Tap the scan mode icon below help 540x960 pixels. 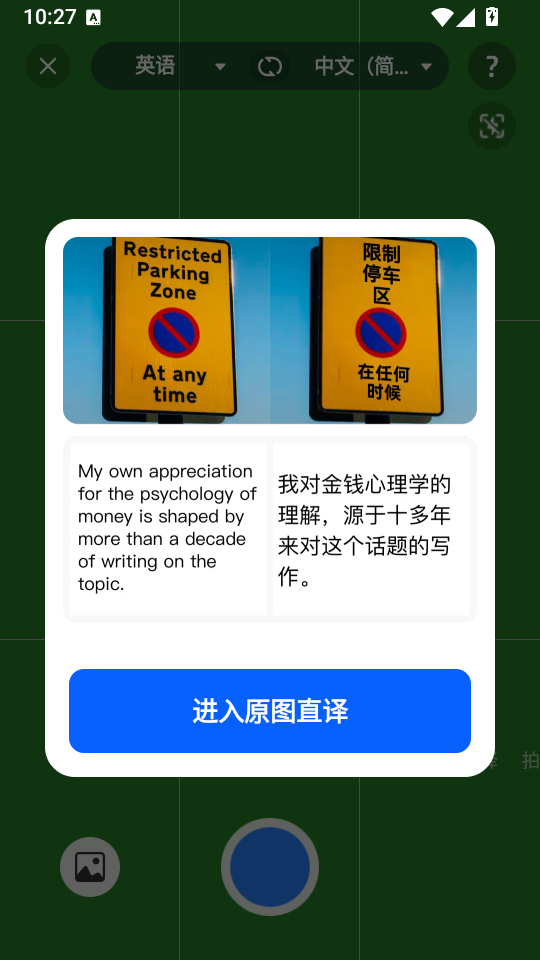(492, 126)
